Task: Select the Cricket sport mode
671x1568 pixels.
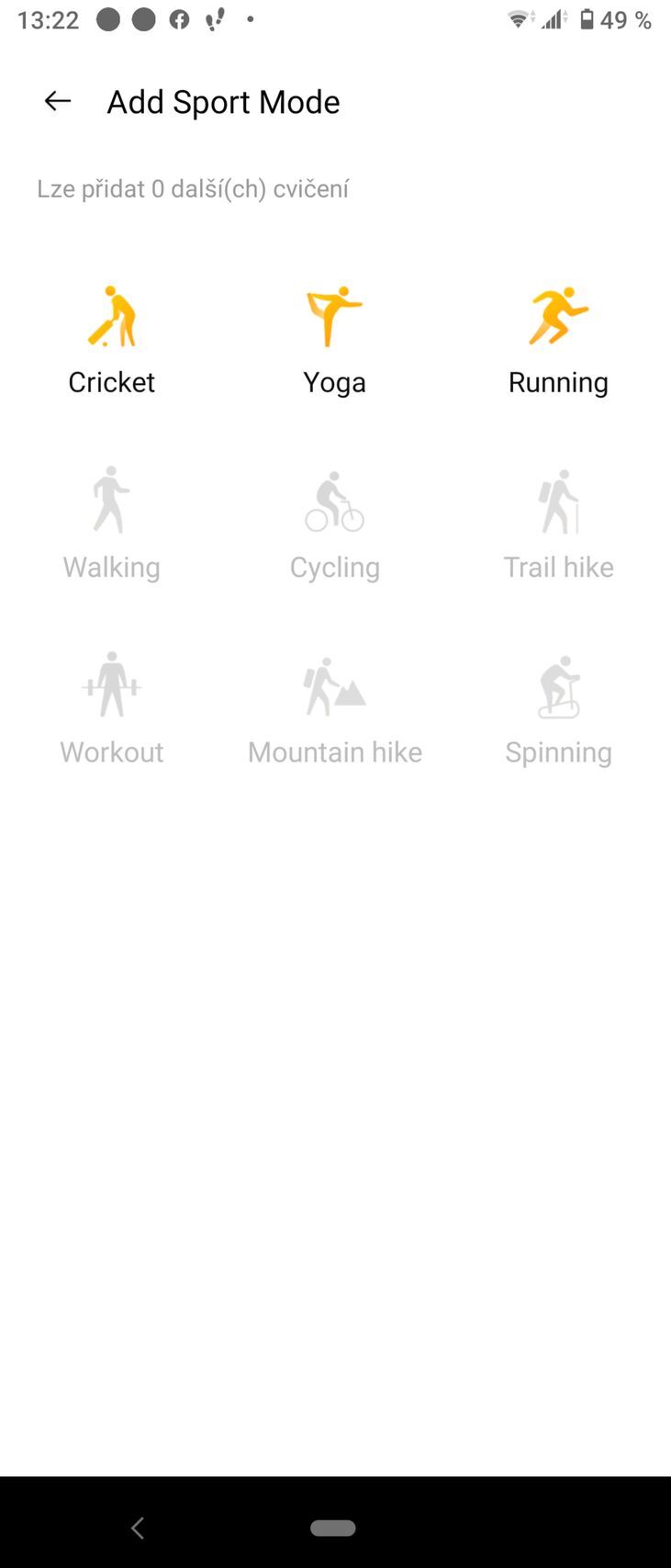Action: 112,341
